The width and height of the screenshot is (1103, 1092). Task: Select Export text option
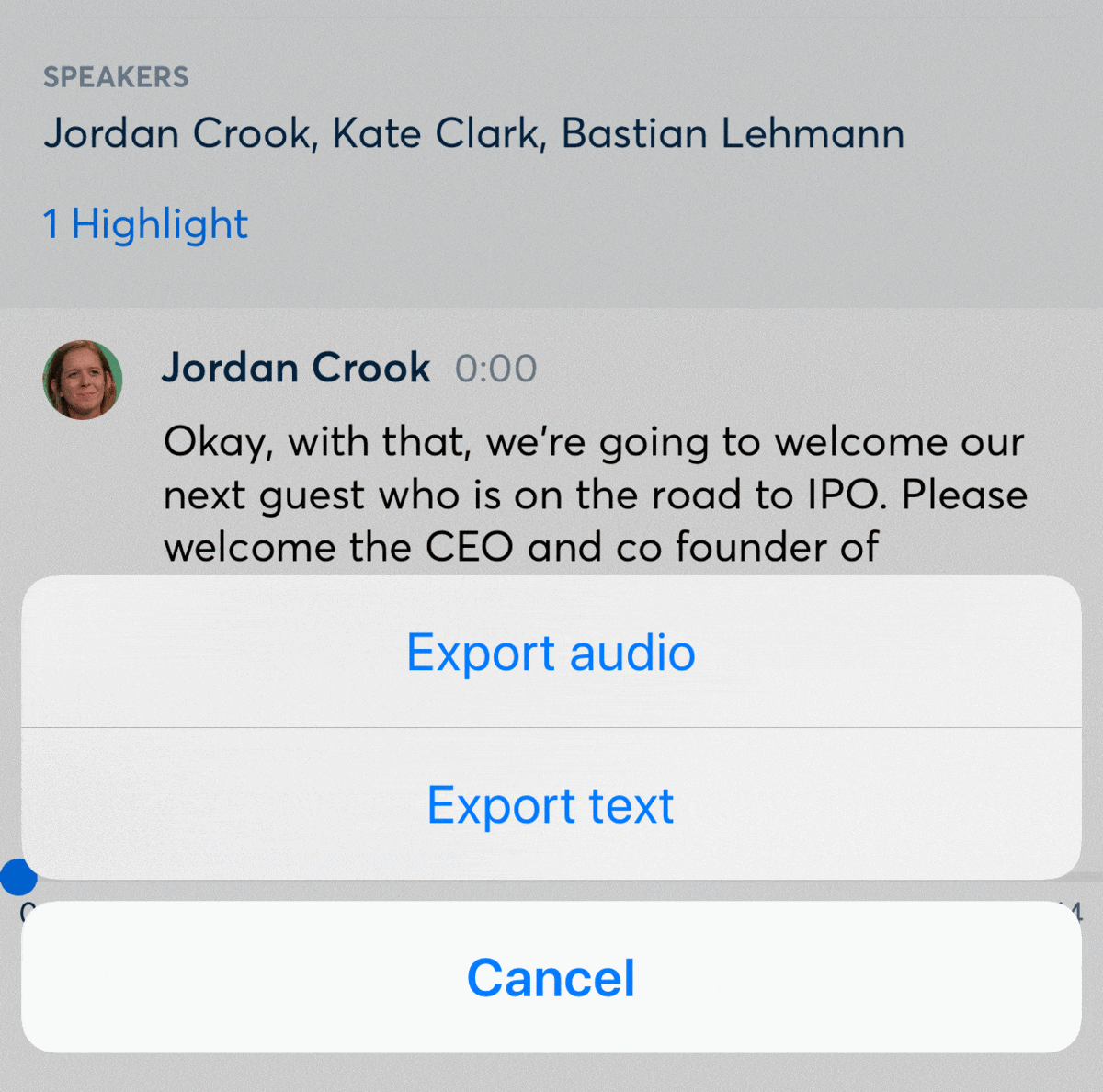click(x=551, y=805)
